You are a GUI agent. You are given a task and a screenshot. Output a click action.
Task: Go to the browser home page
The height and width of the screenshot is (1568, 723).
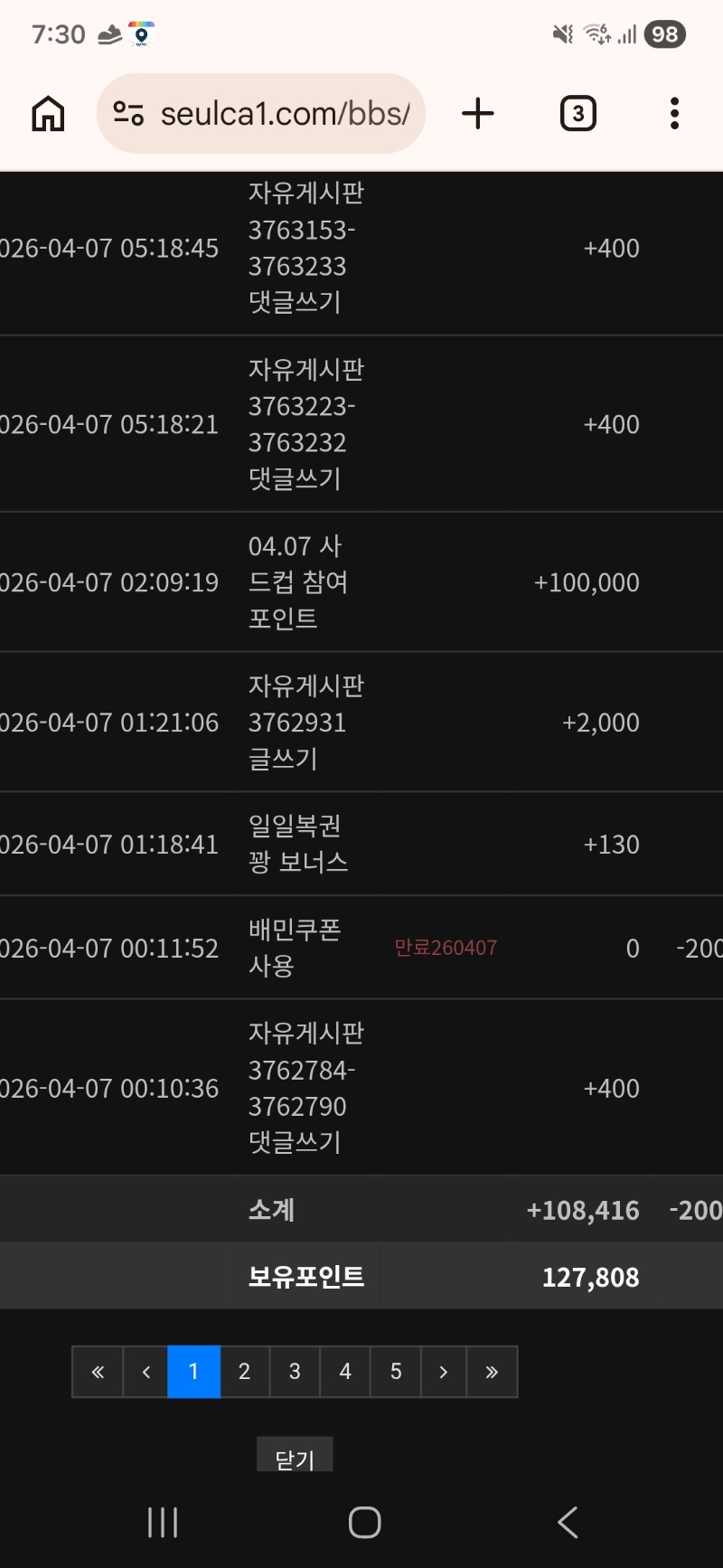(x=48, y=114)
